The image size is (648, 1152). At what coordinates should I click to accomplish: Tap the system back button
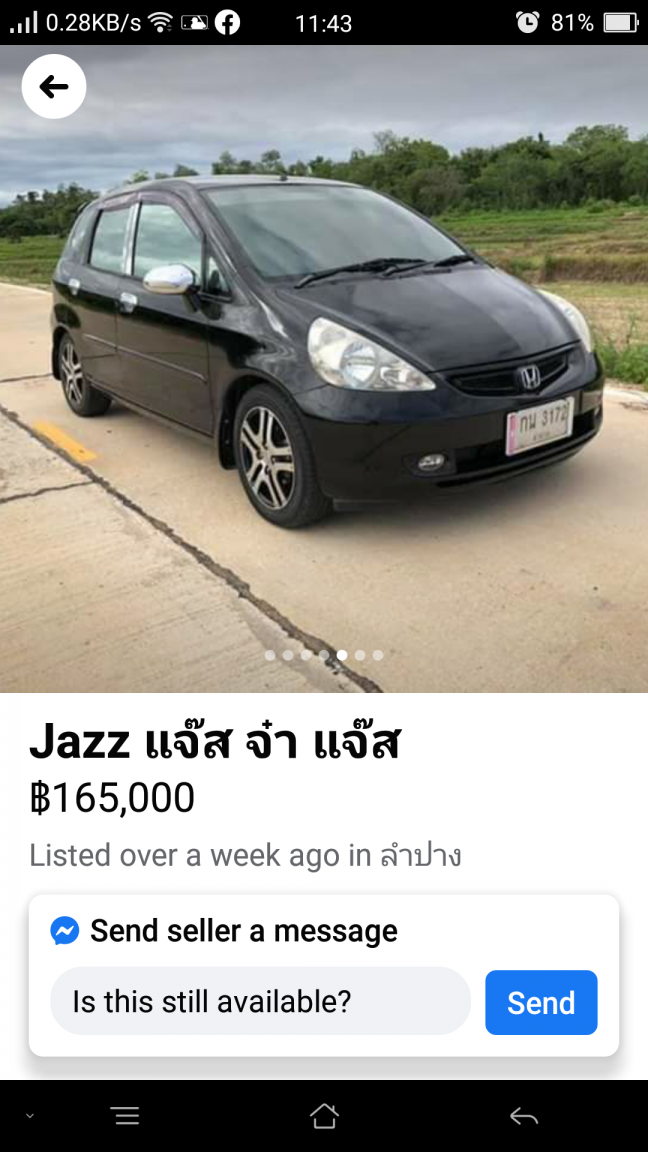[523, 1116]
